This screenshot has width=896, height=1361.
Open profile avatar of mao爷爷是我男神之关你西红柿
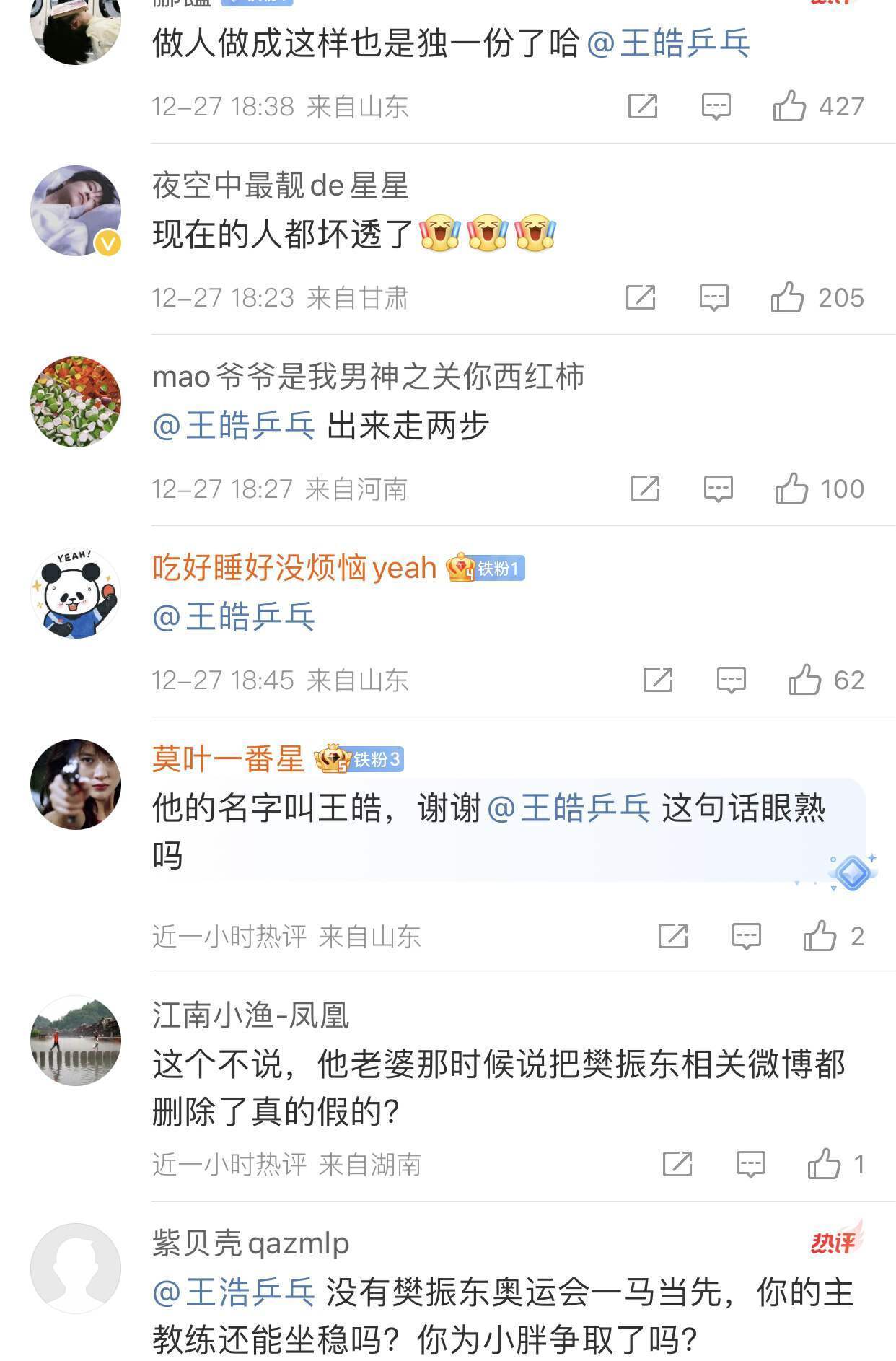point(76,401)
